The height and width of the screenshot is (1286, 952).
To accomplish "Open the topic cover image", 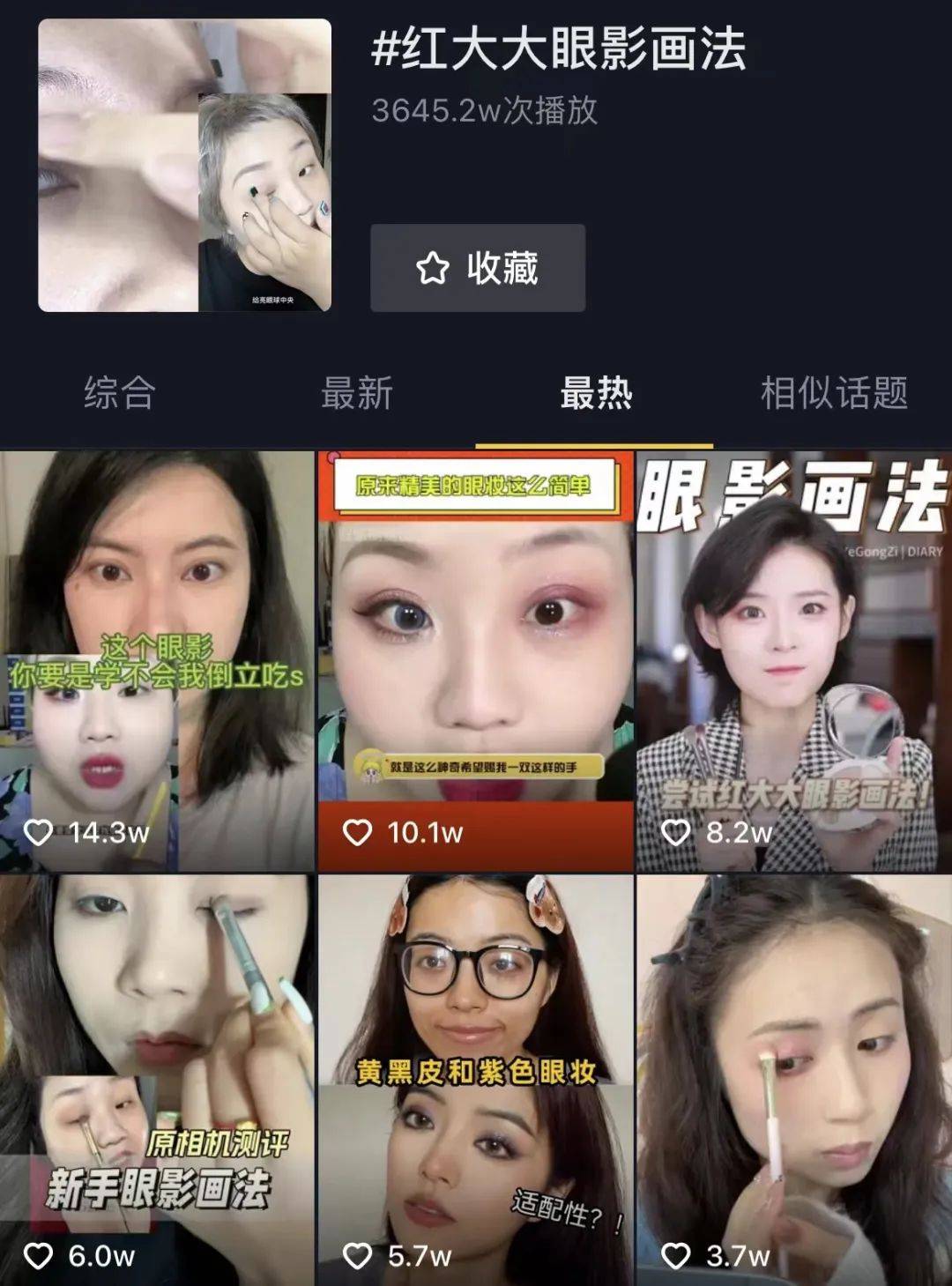I will point(184,166).
